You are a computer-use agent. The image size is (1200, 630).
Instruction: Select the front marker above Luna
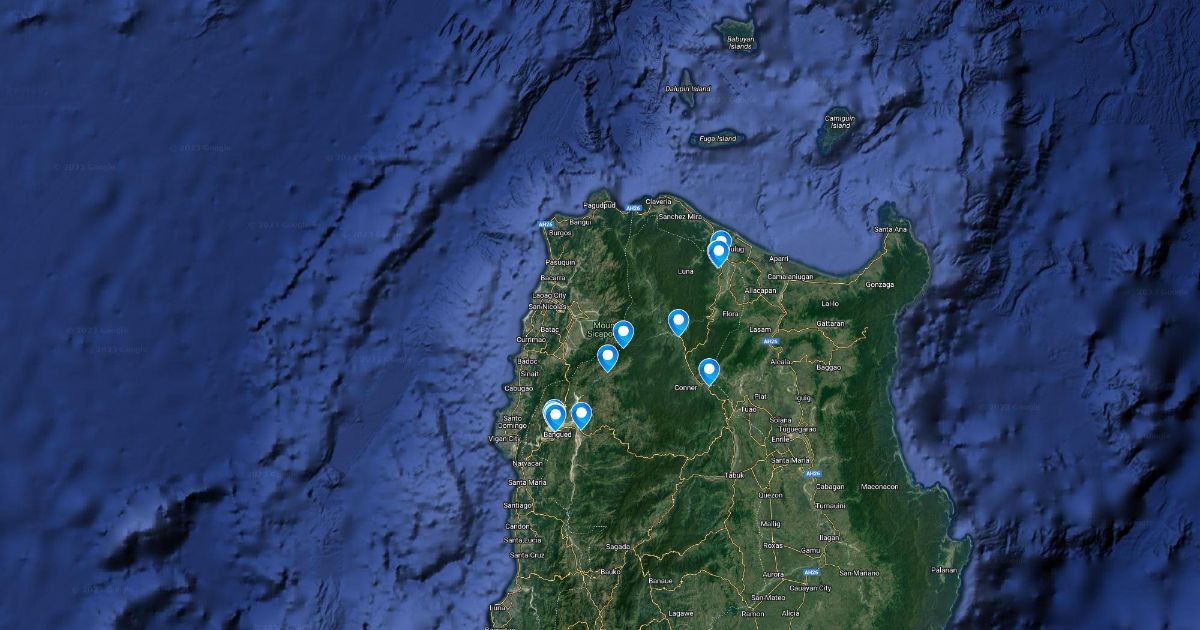pos(718,253)
